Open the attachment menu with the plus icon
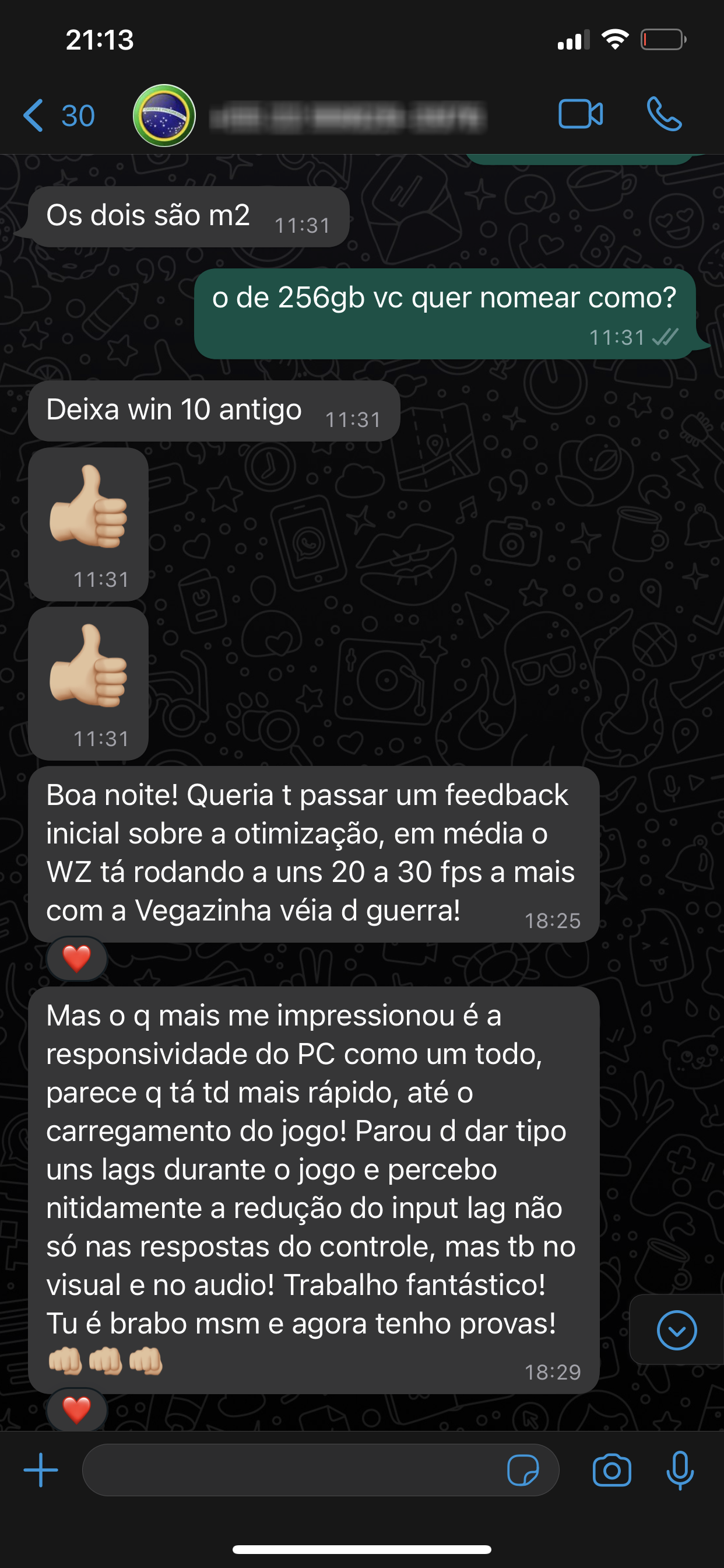This screenshot has width=724, height=1568. [40, 1469]
